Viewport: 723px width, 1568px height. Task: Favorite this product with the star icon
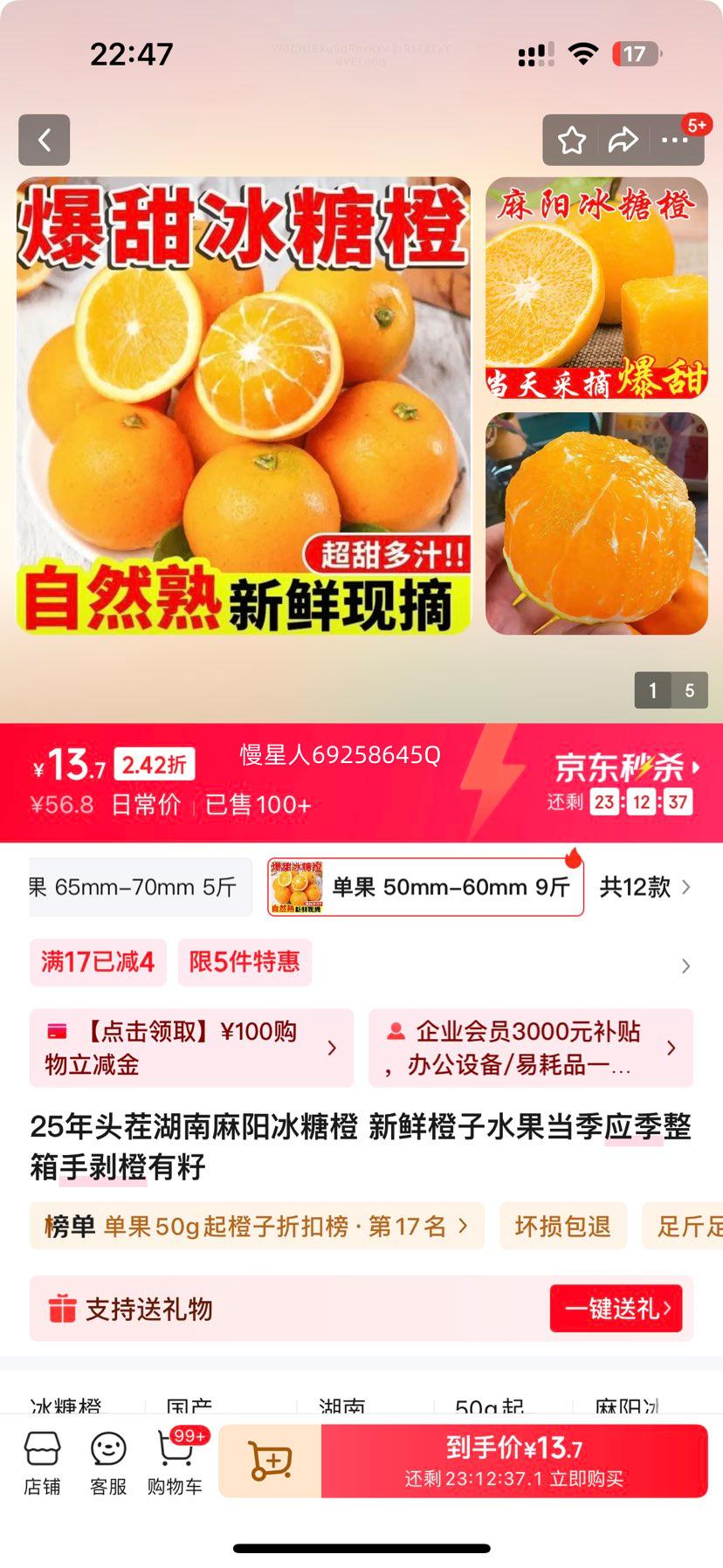(x=572, y=140)
